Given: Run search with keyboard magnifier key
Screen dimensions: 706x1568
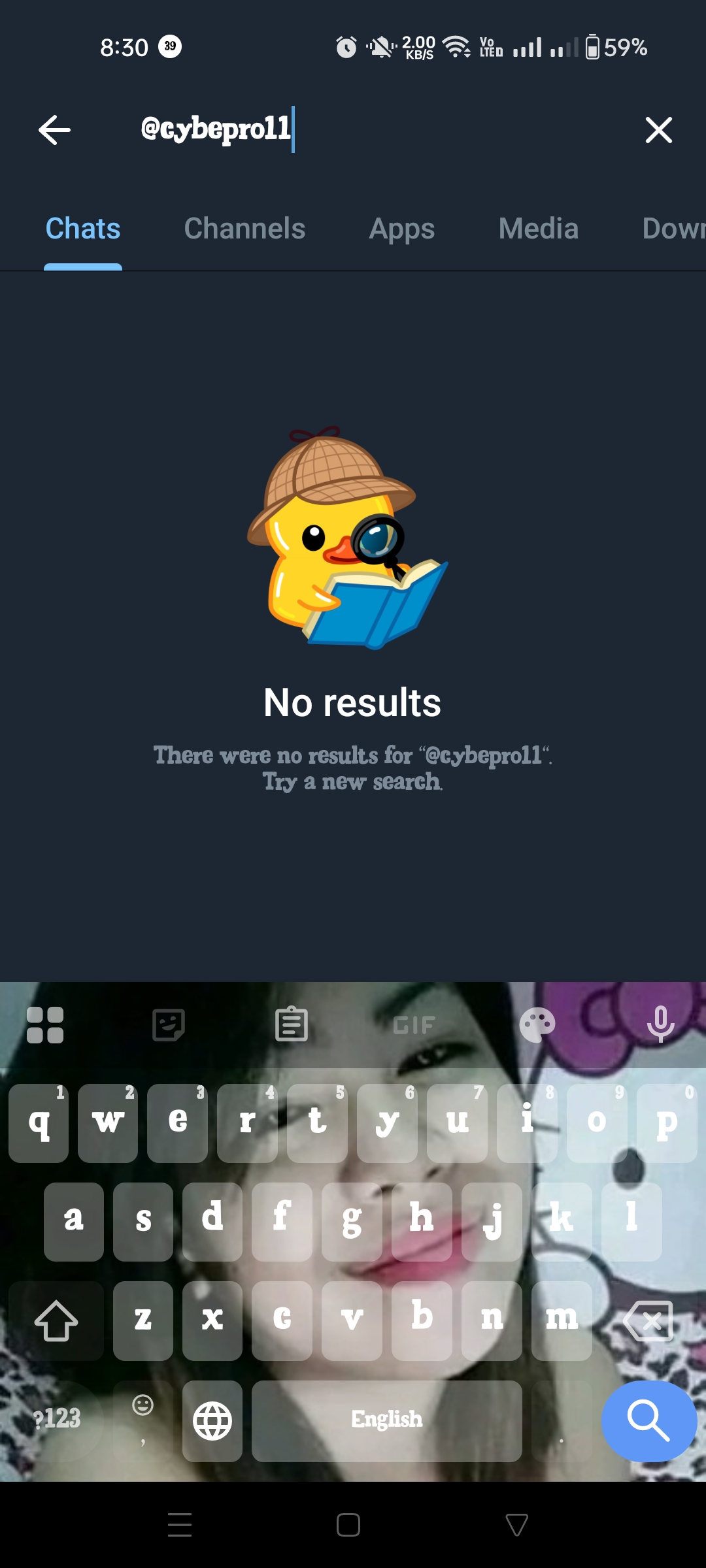Looking at the screenshot, I should pyautogui.click(x=648, y=1420).
